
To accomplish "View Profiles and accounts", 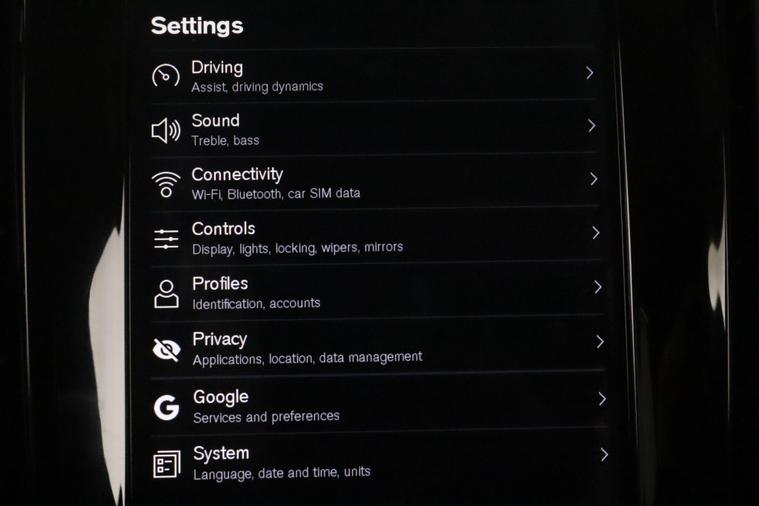I will pyautogui.click(x=375, y=292).
